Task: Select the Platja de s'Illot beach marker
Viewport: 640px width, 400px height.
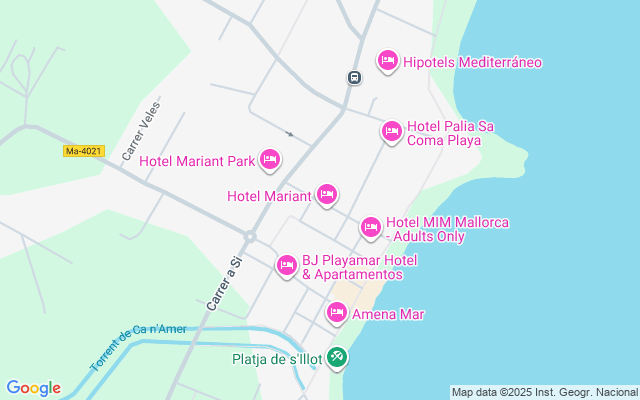Action: click(x=337, y=357)
